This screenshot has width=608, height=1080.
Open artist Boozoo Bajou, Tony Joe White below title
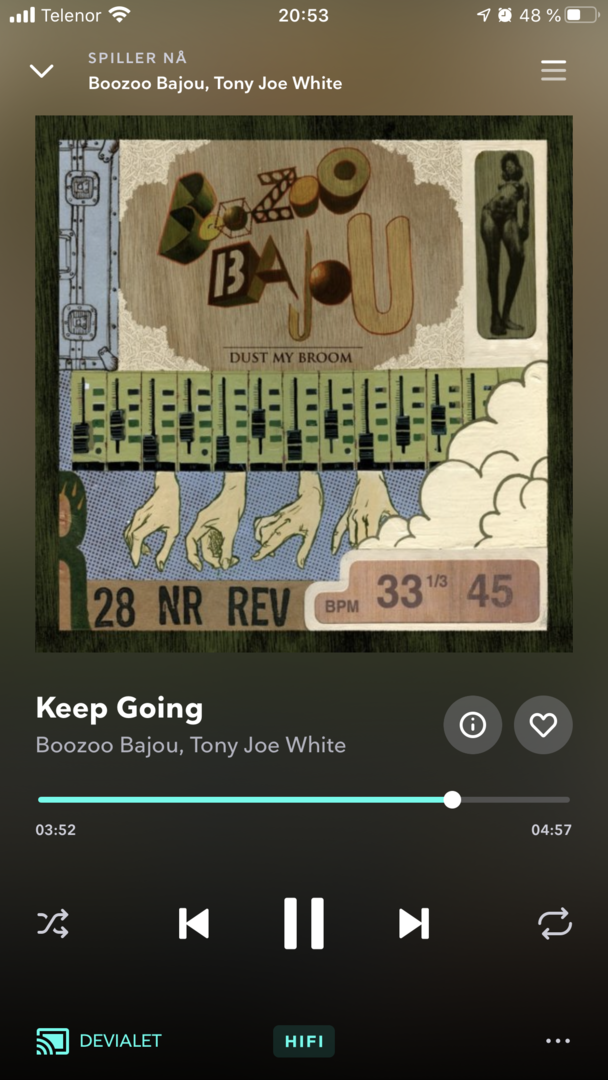(x=191, y=745)
